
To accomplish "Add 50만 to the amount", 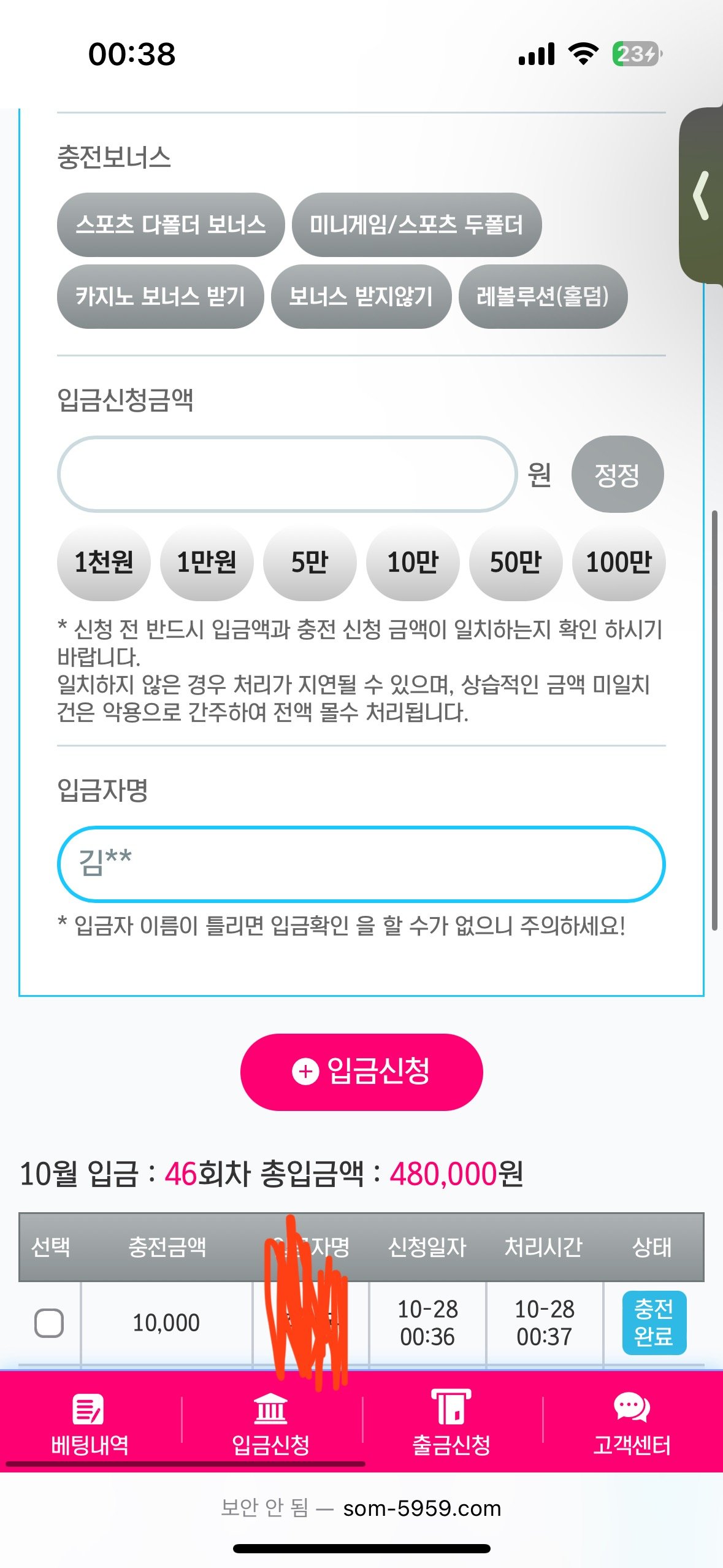I will [x=516, y=562].
